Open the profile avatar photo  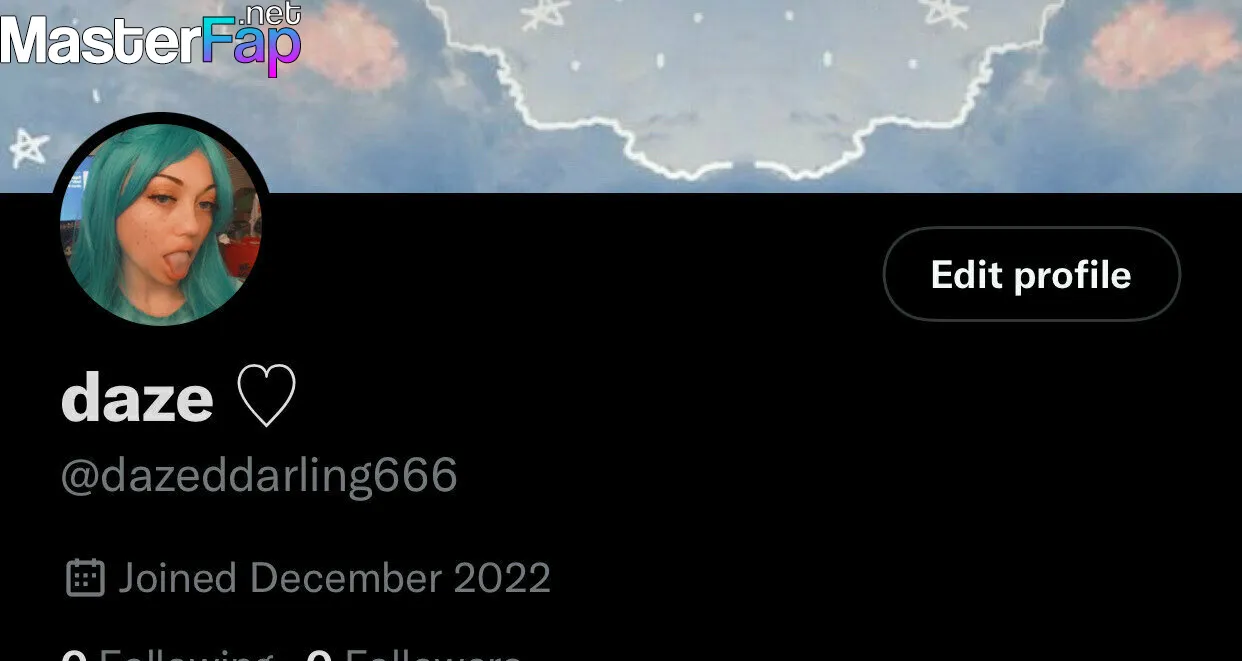pyautogui.click(x=161, y=224)
